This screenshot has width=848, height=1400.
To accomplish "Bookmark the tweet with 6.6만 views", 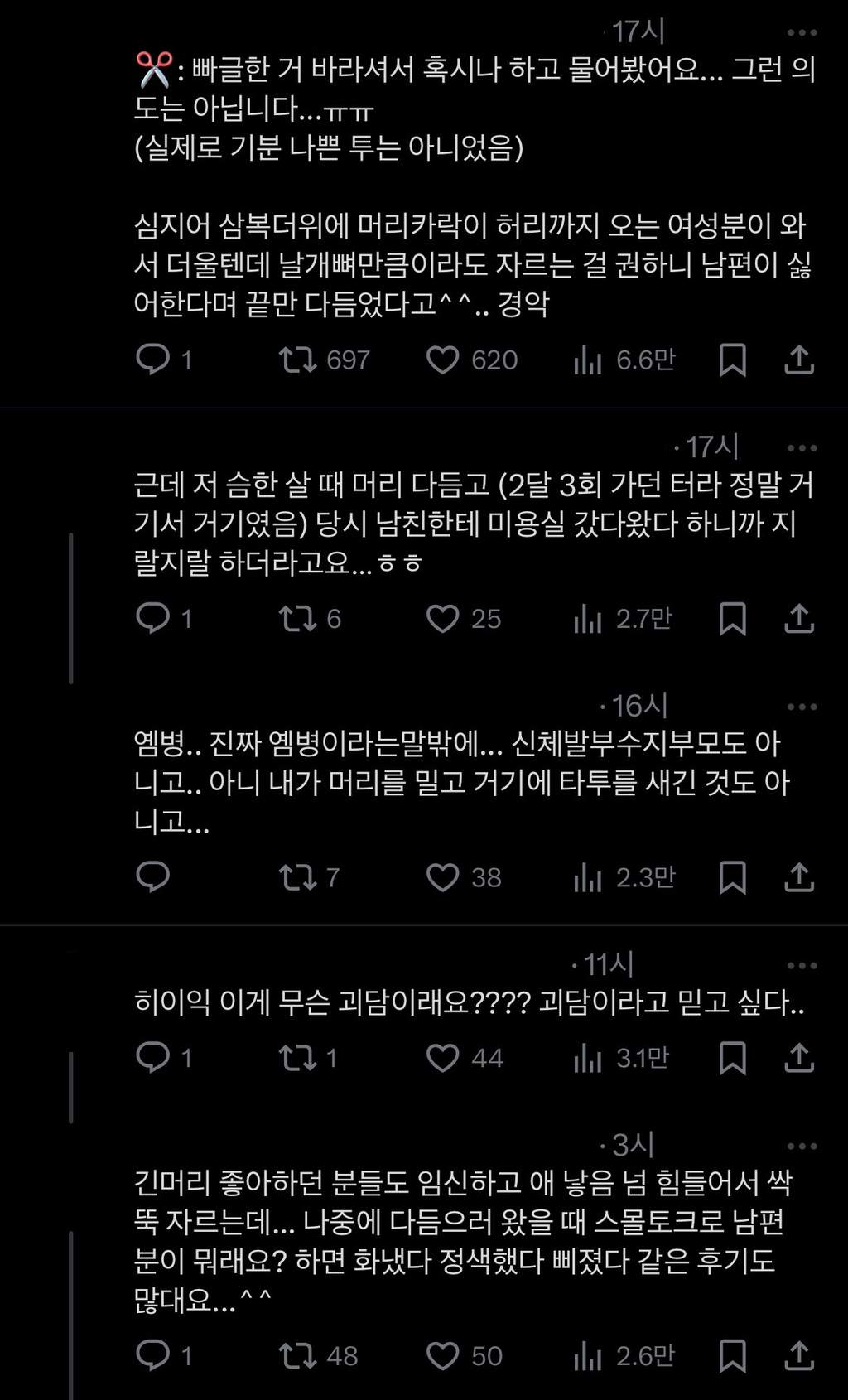I will [x=732, y=360].
